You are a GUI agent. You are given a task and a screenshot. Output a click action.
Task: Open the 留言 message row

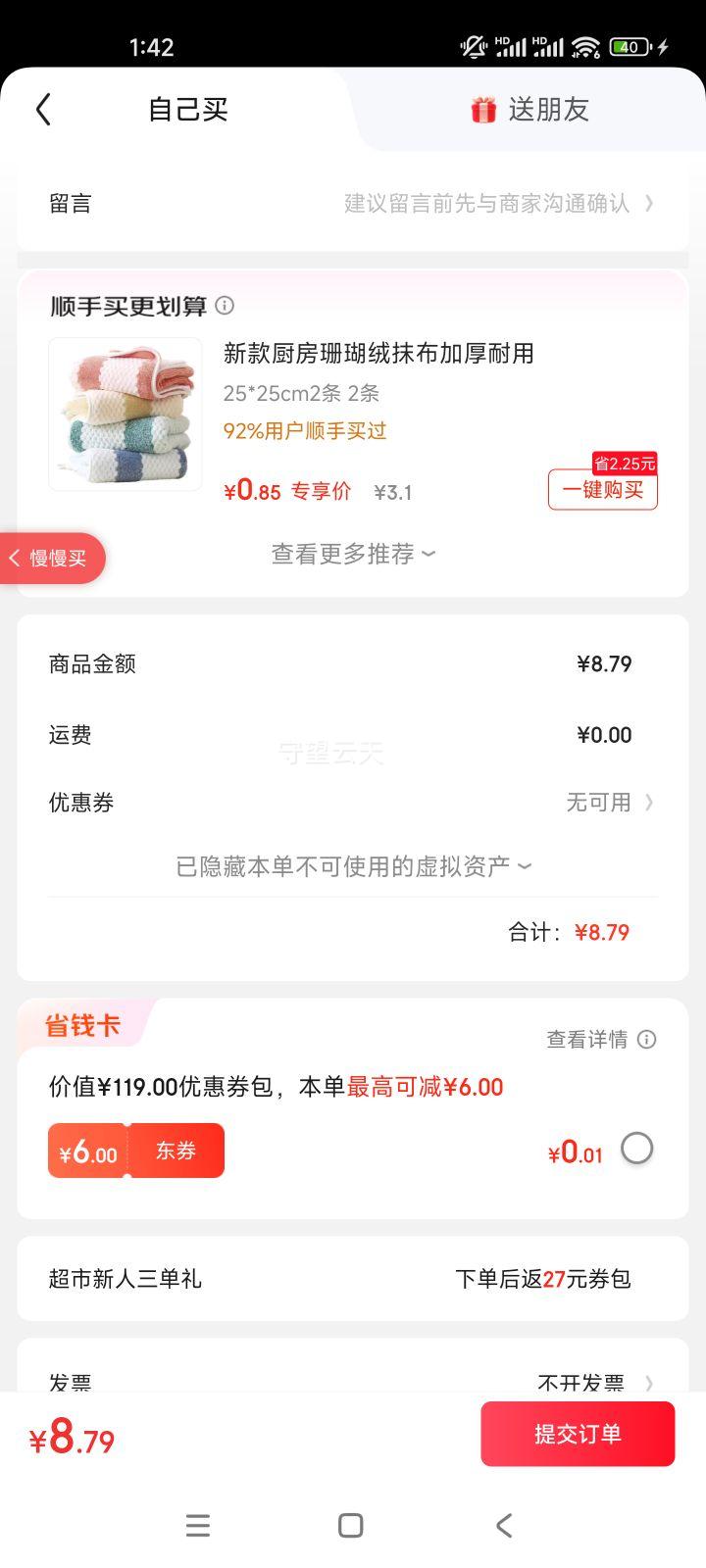click(353, 204)
